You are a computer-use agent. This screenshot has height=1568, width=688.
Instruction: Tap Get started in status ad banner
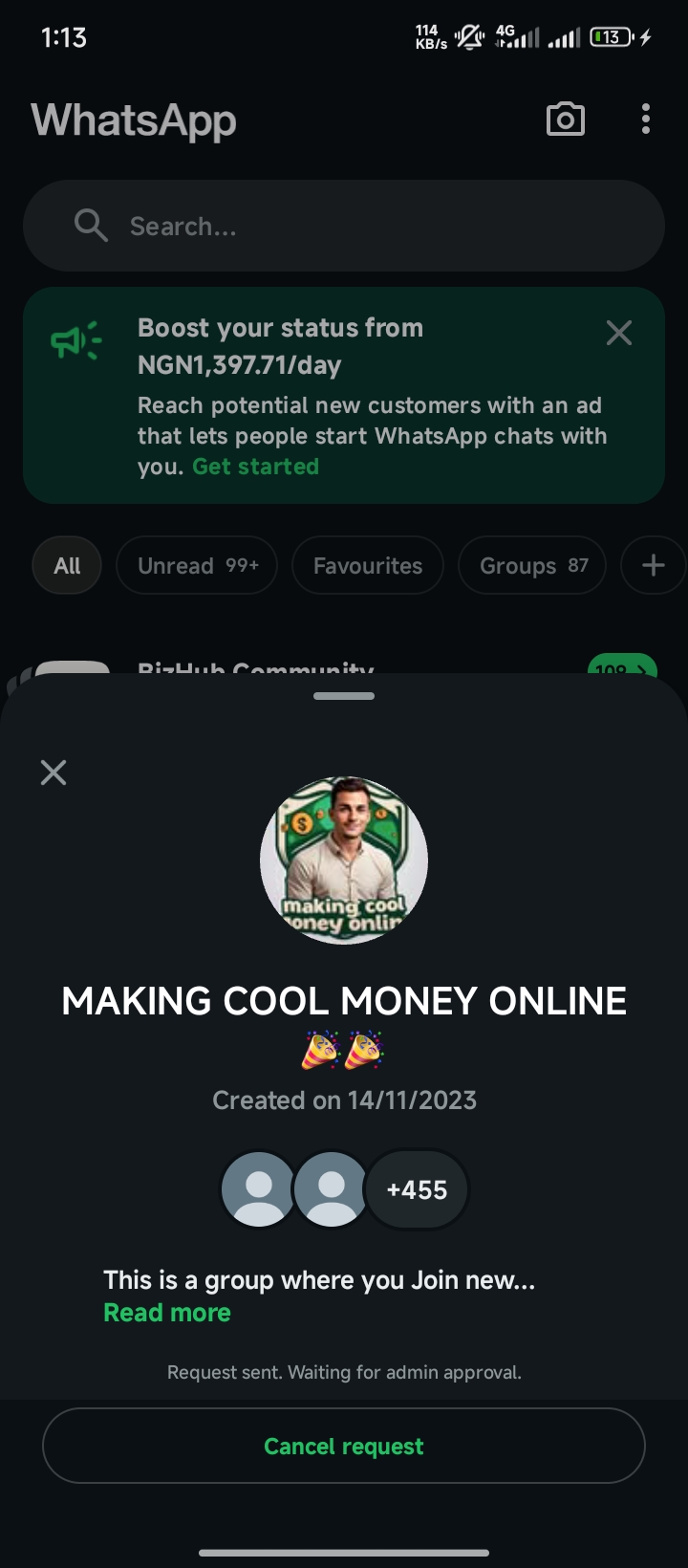[255, 467]
